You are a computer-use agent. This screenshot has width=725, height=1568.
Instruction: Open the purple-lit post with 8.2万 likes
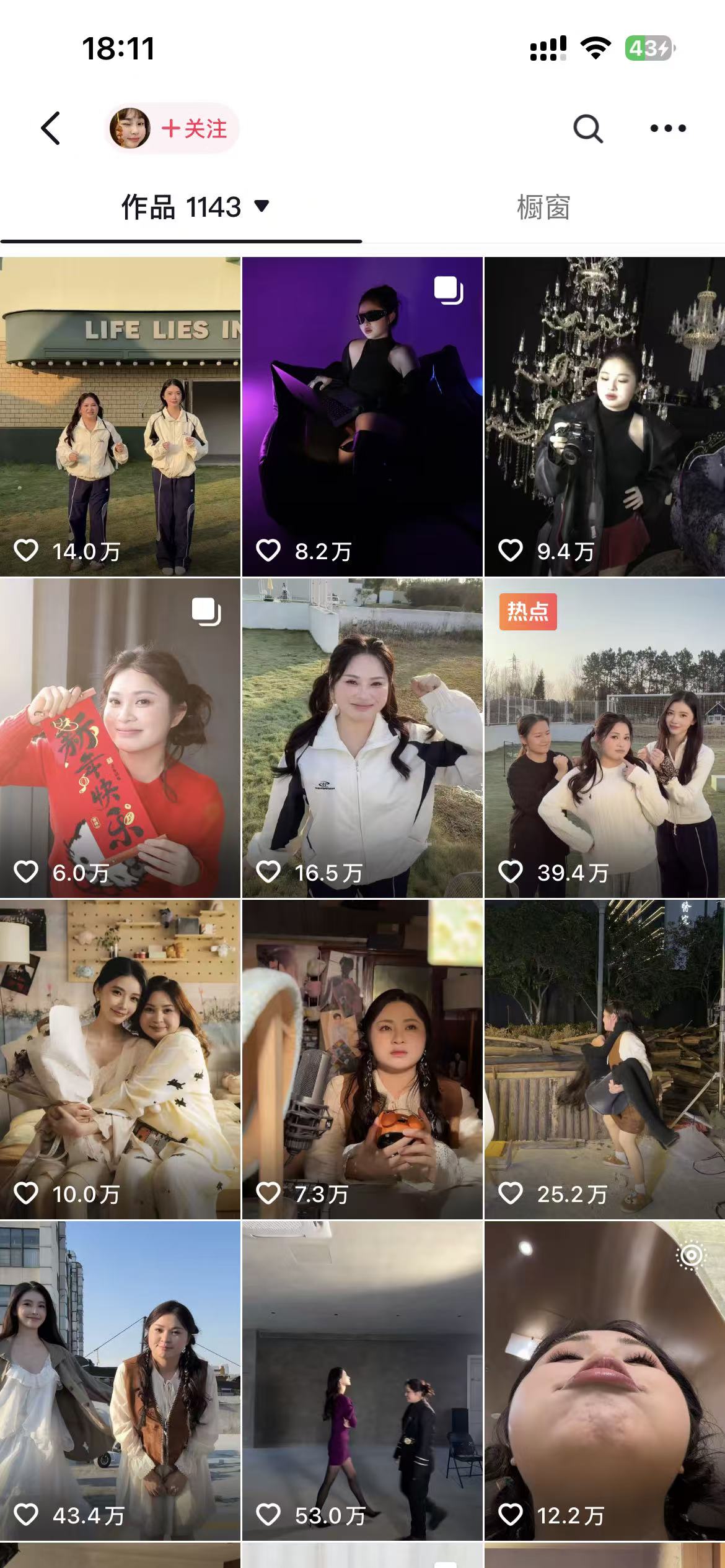(x=362, y=416)
